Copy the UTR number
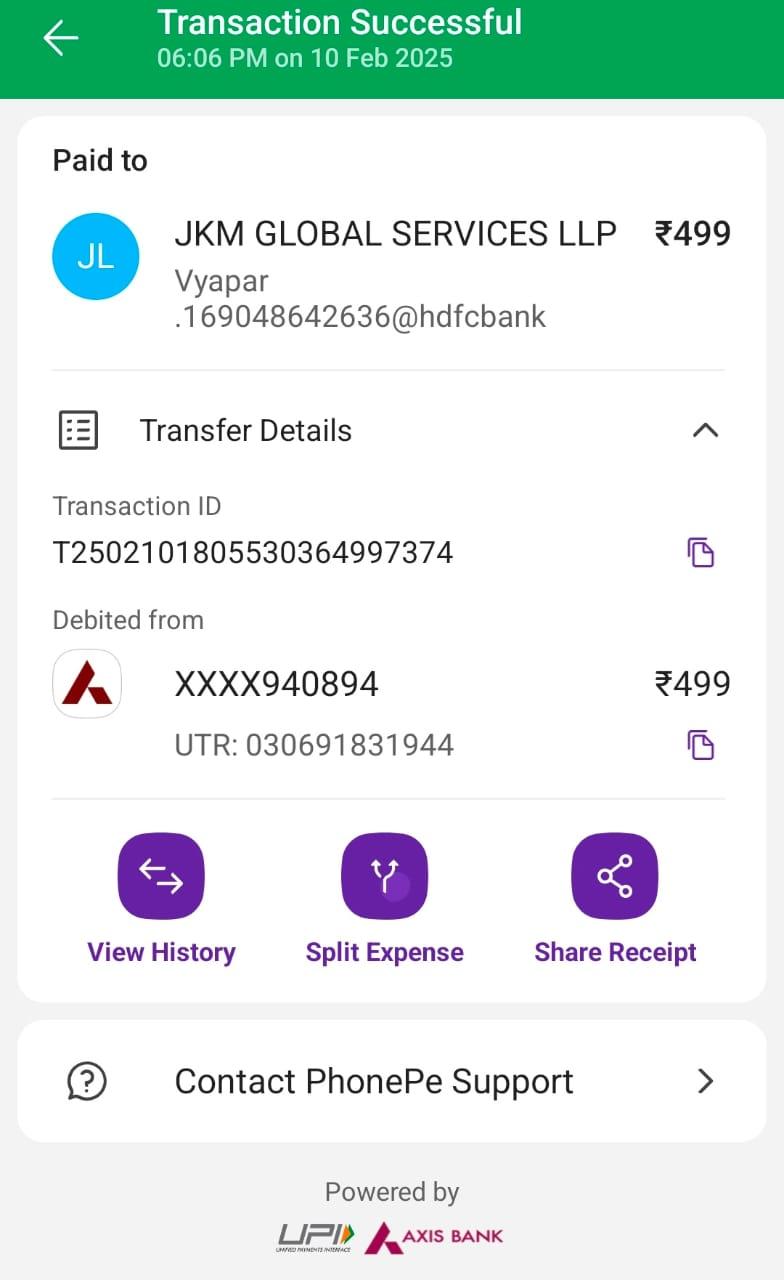784x1280 pixels. tap(701, 745)
